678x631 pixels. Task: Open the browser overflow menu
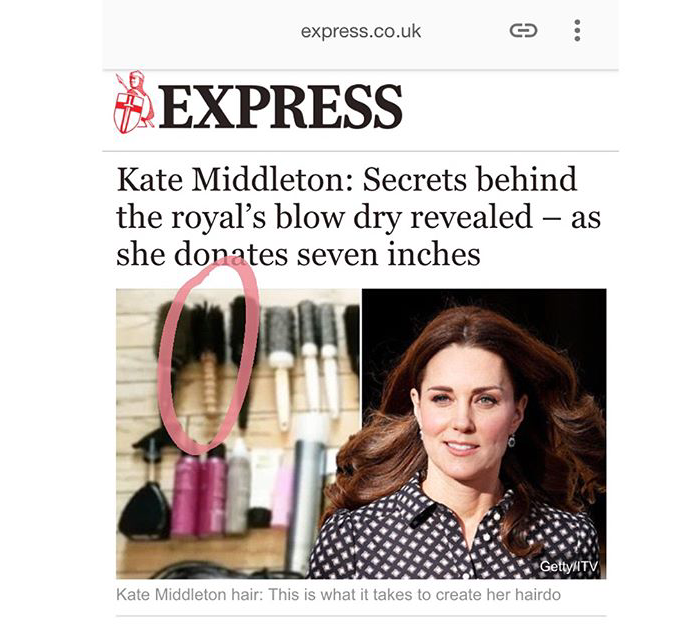[577, 31]
